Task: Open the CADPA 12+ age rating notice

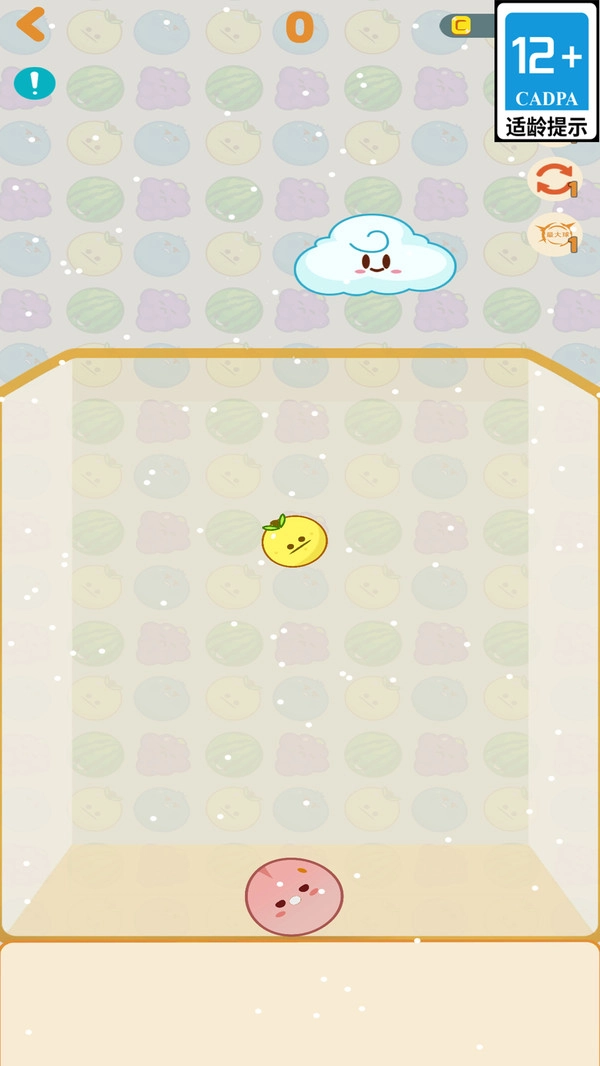Action: coord(546,72)
